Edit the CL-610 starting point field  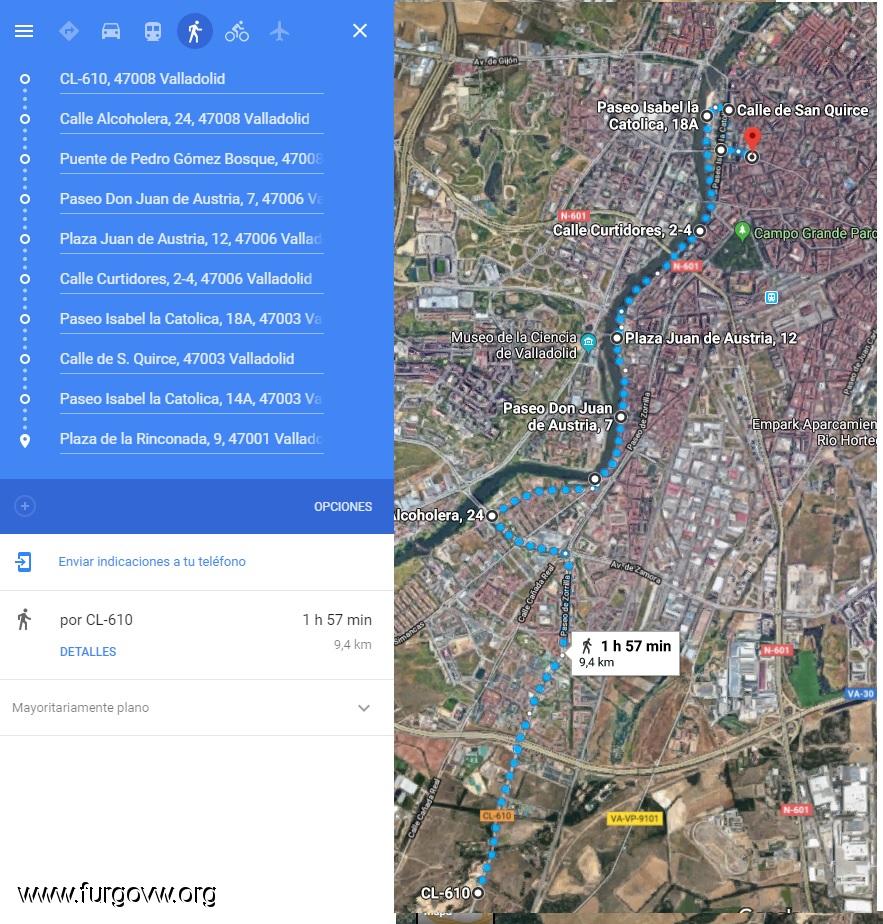(x=190, y=79)
